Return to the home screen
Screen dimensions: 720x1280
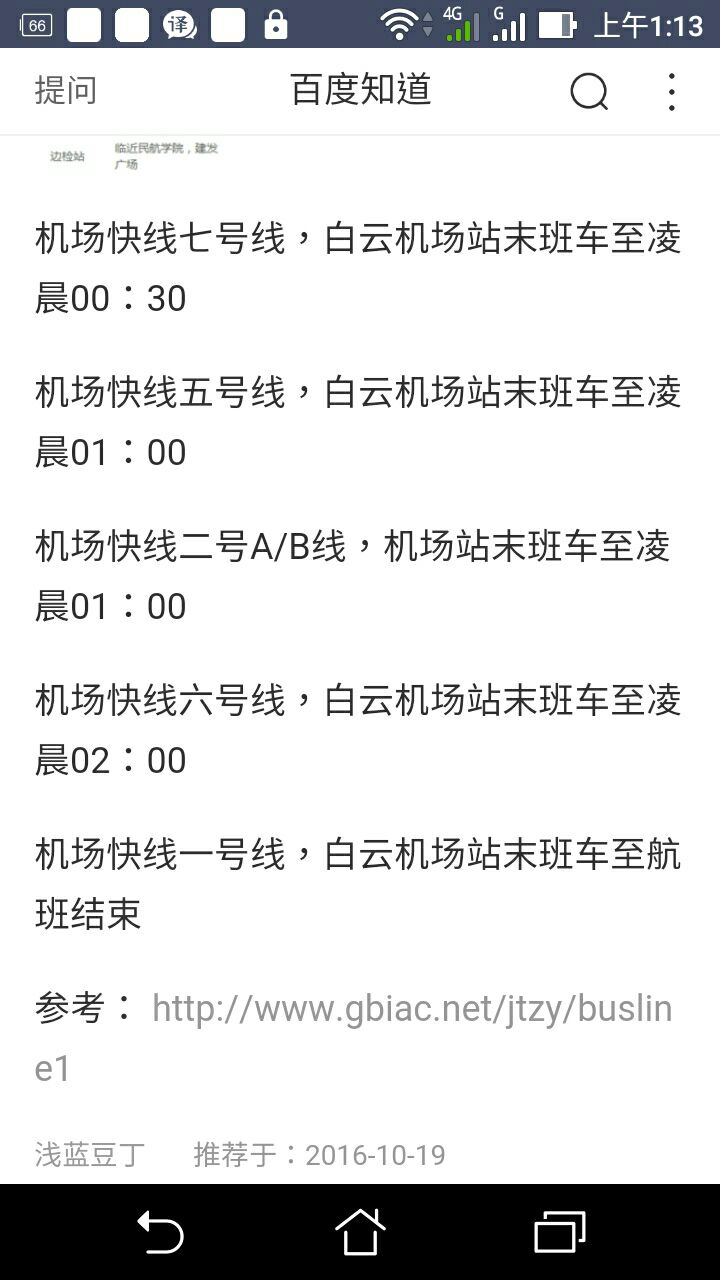(x=360, y=1232)
